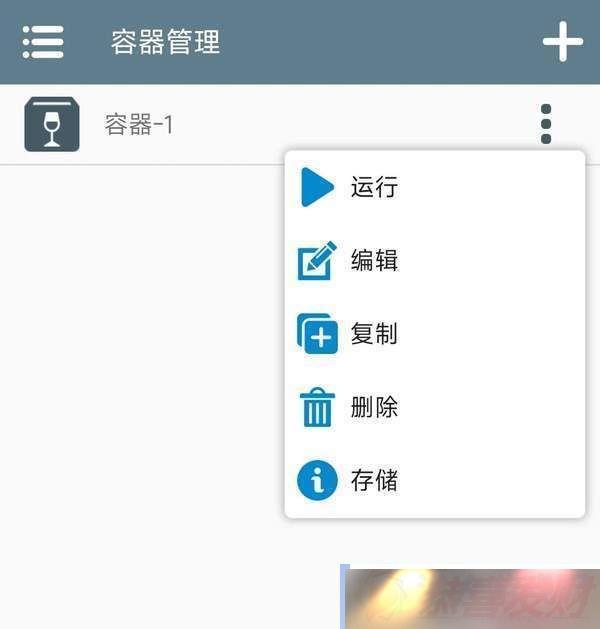Choose 编辑 to edit the container

[x=374, y=261]
